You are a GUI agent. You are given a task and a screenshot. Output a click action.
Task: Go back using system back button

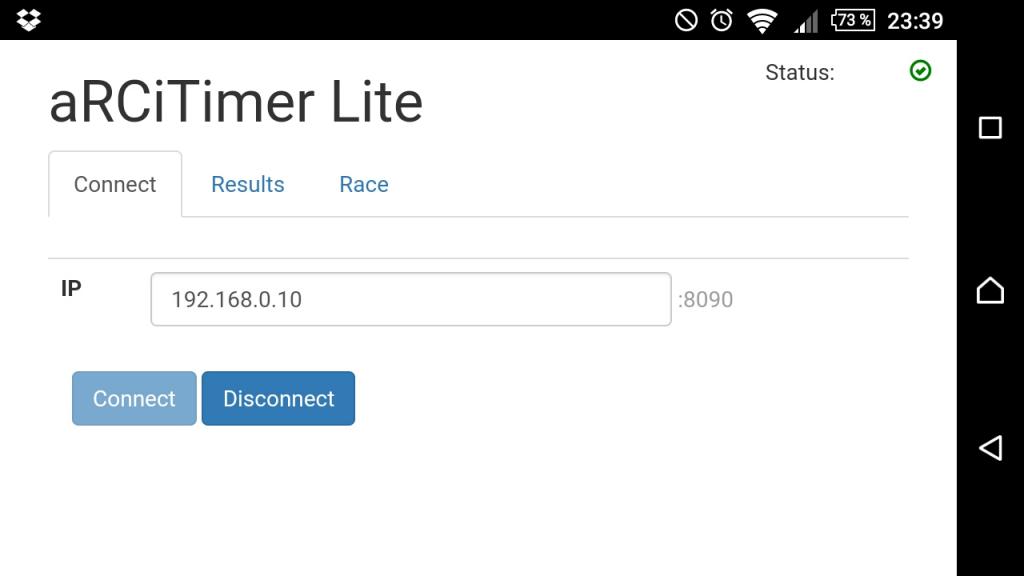[x=990, y=447]
